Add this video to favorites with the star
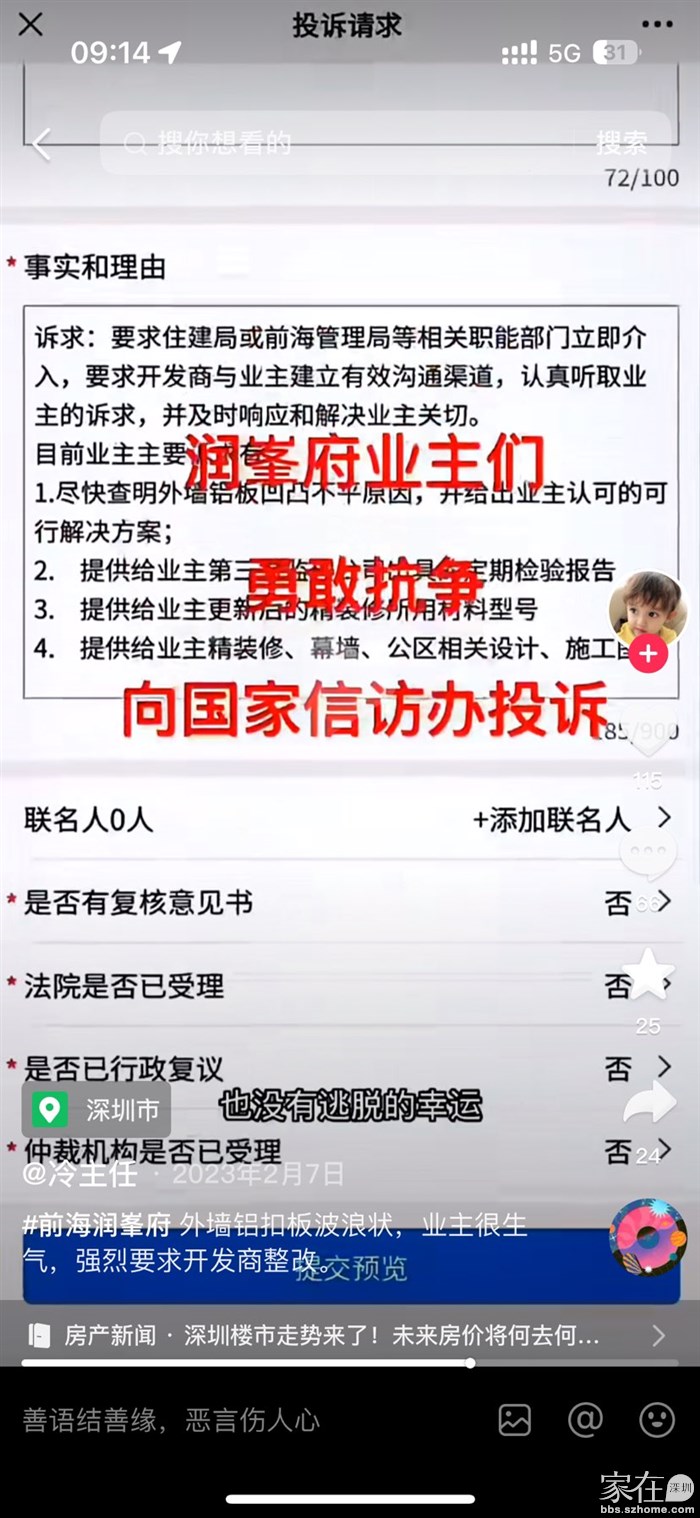The height and width of the screenshot is (1518, 700). (x=648, y=975)
